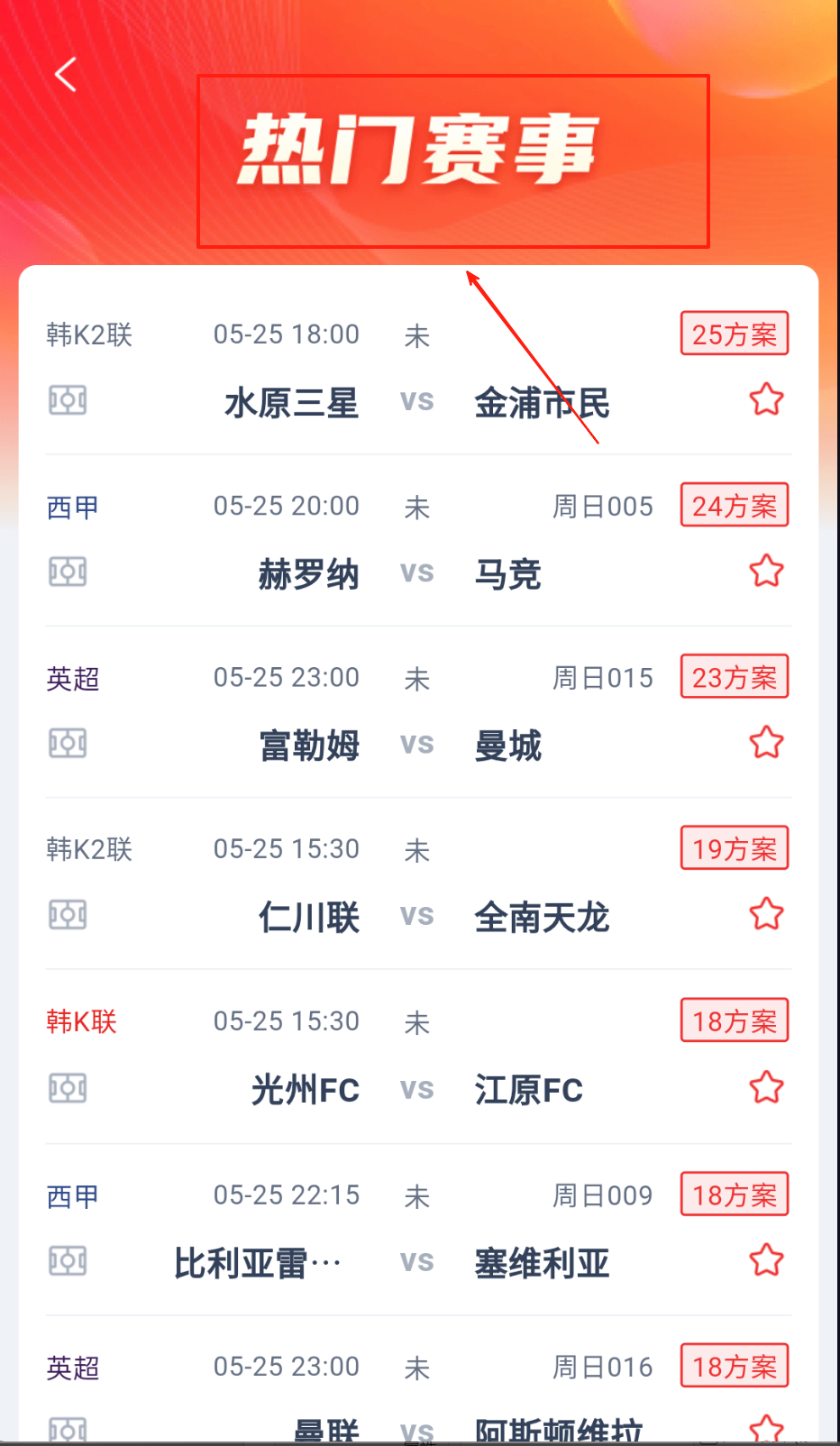View 18方案 for 塞维利亚 match
840x1446 pixels.
pyautogui.click(x=734, y=1194)
